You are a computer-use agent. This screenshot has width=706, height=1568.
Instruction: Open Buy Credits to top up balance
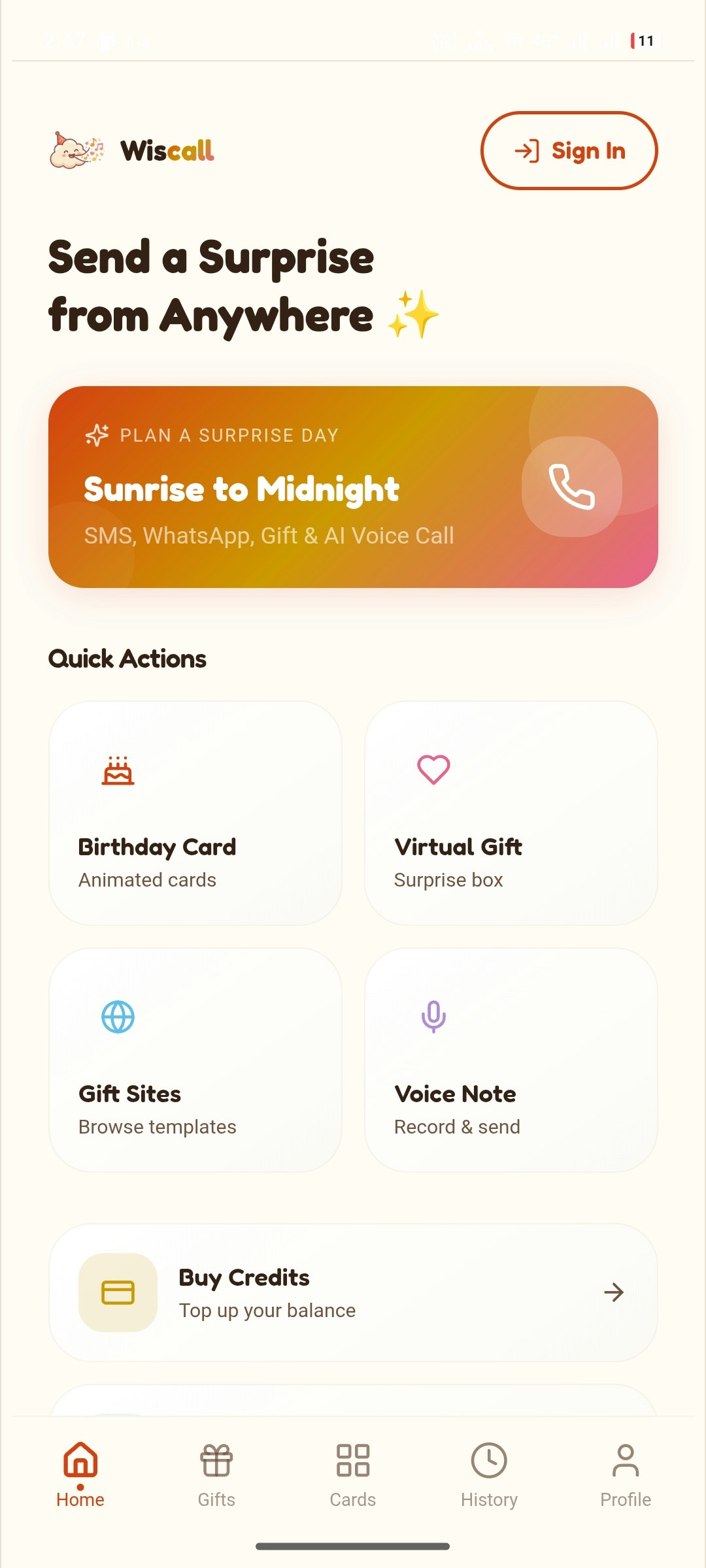(x=353, y=1292)
